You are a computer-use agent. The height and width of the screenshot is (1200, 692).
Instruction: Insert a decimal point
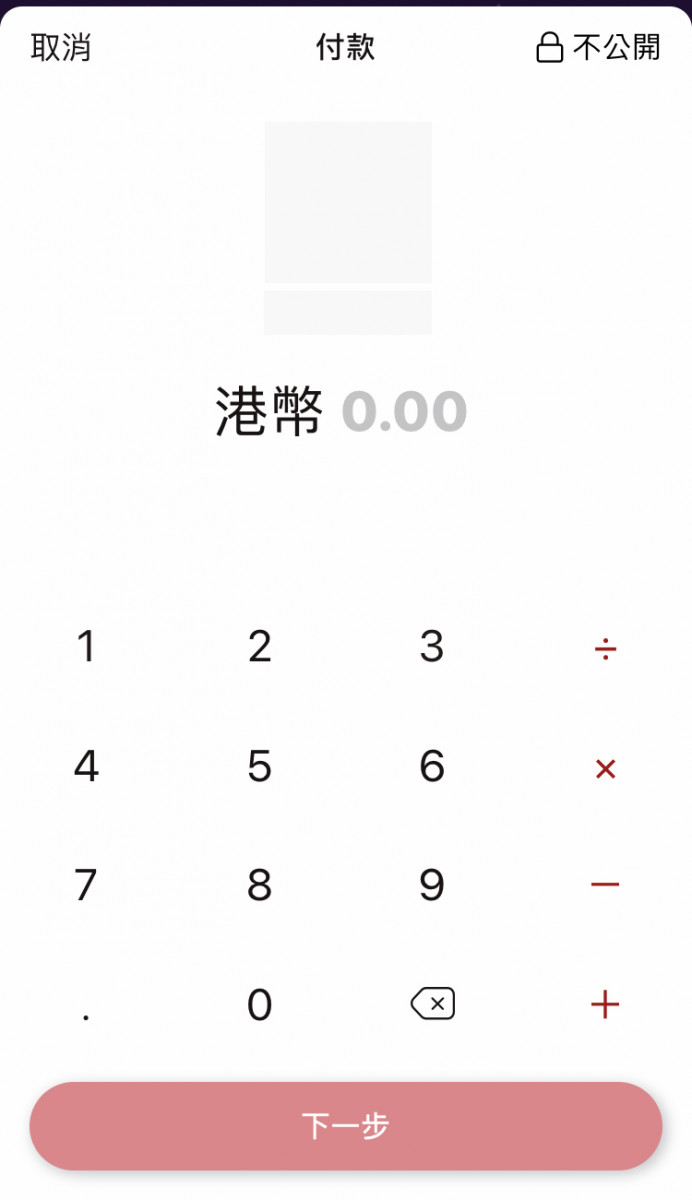(x=87, y=1005)
